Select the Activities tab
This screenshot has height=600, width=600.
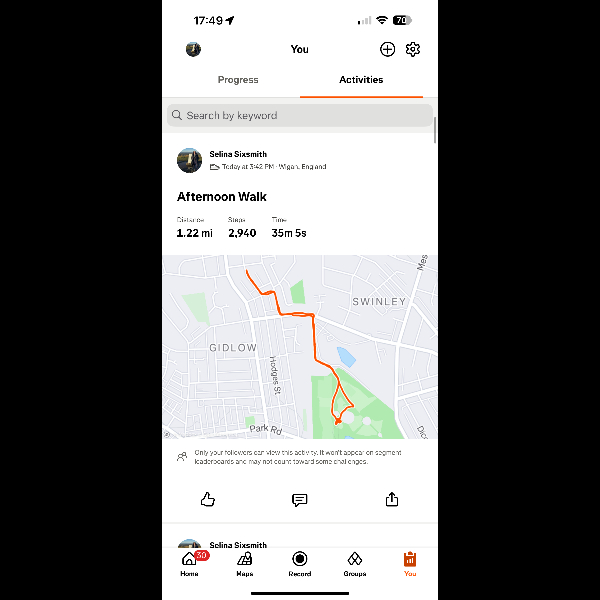coord(361,80)
